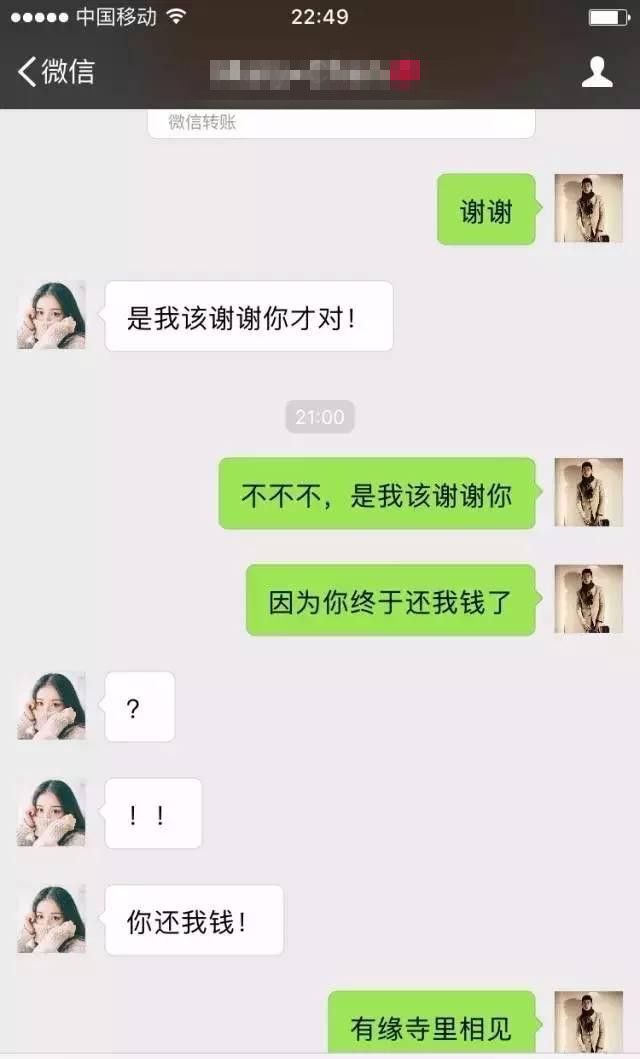Tap the girl's avatar beside 是我该谢谢你才对

tap(51, 315)
